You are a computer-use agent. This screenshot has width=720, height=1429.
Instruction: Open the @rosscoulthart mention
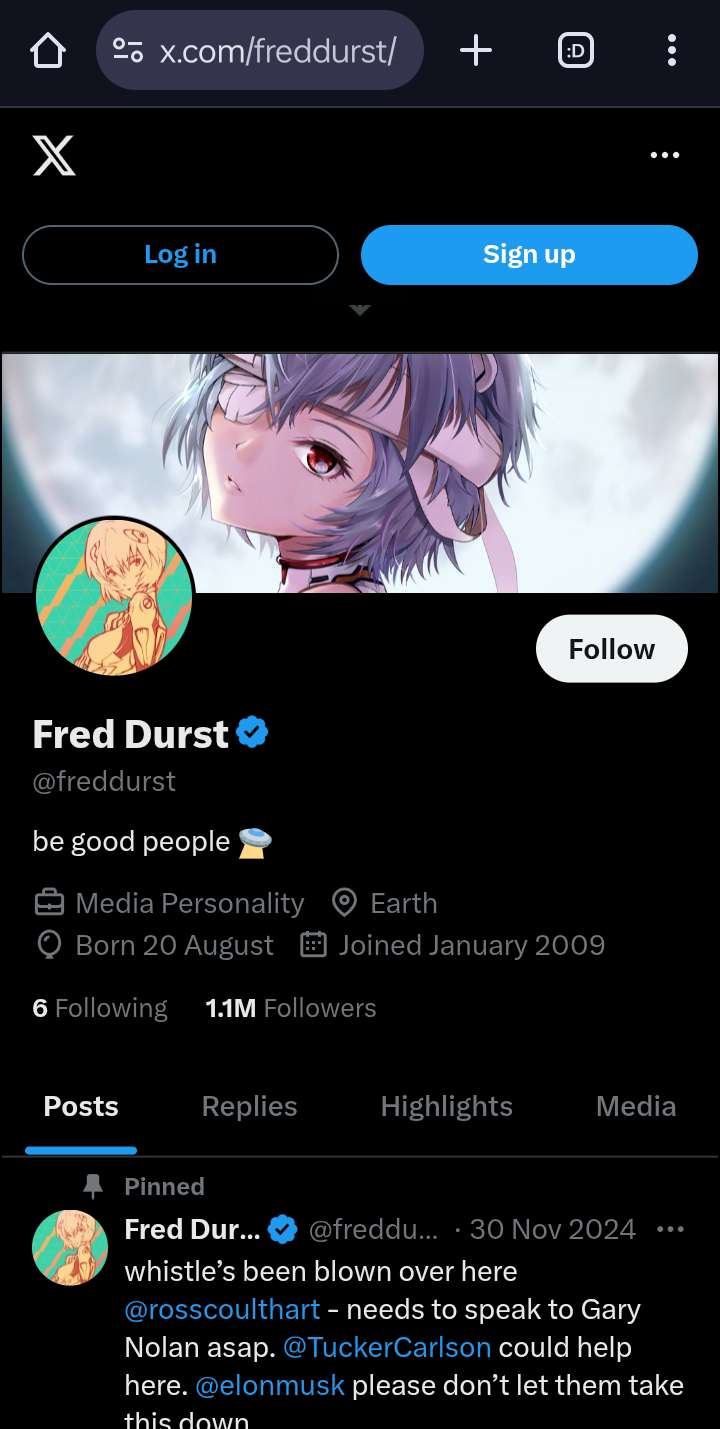click(x=222, y=1309)
